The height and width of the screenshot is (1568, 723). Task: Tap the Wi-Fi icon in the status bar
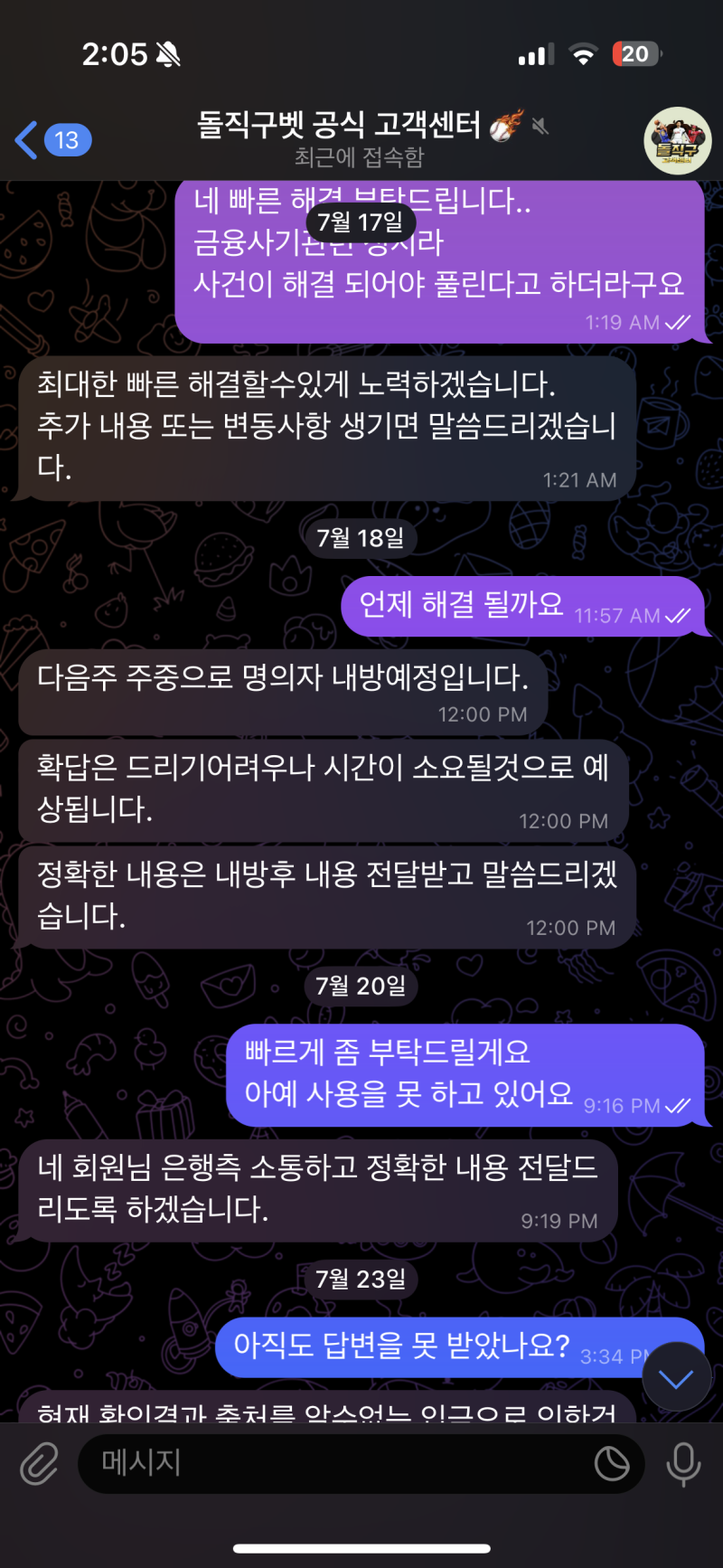585,54
